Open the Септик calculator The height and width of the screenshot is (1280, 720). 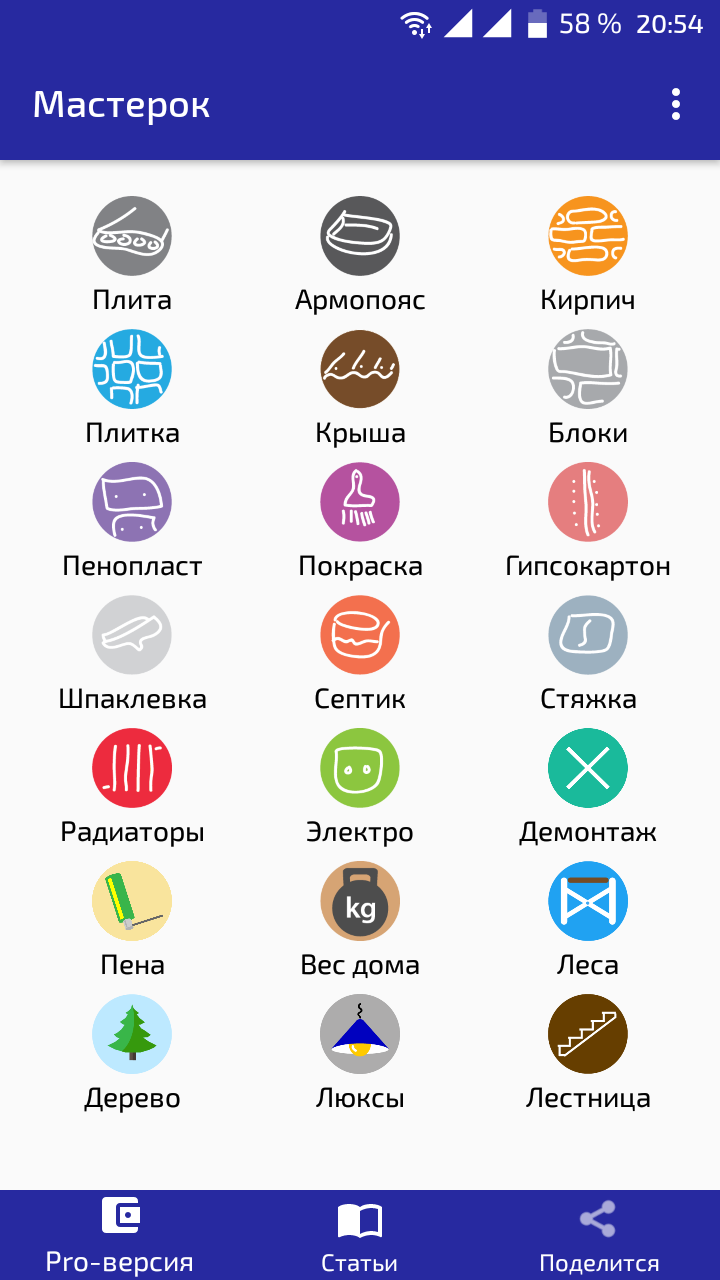coord(360,636)
